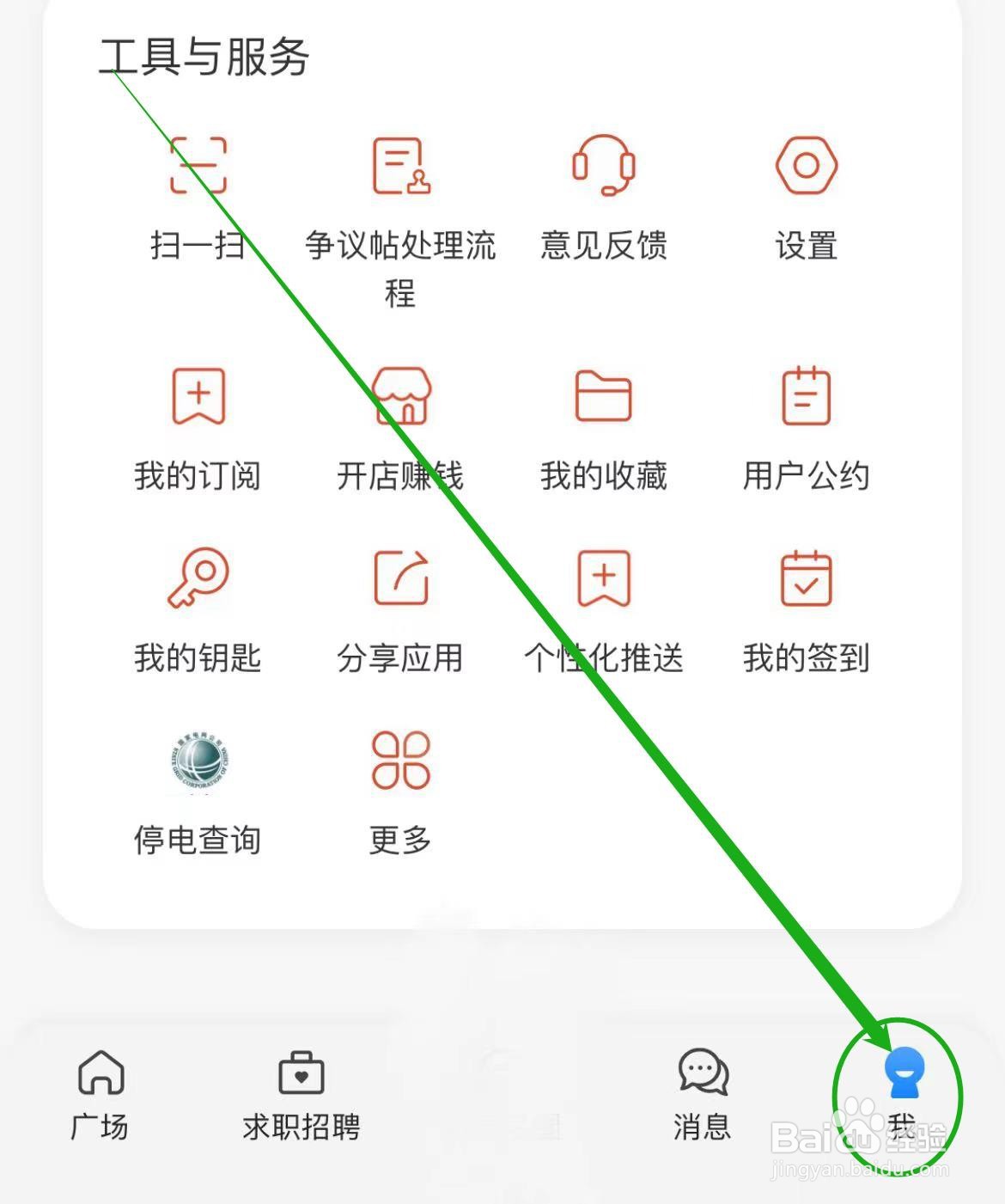The height and width of the screenshot is (1204, 1005).
Task: Open the 设置 settings
Action: coord(806,198)
